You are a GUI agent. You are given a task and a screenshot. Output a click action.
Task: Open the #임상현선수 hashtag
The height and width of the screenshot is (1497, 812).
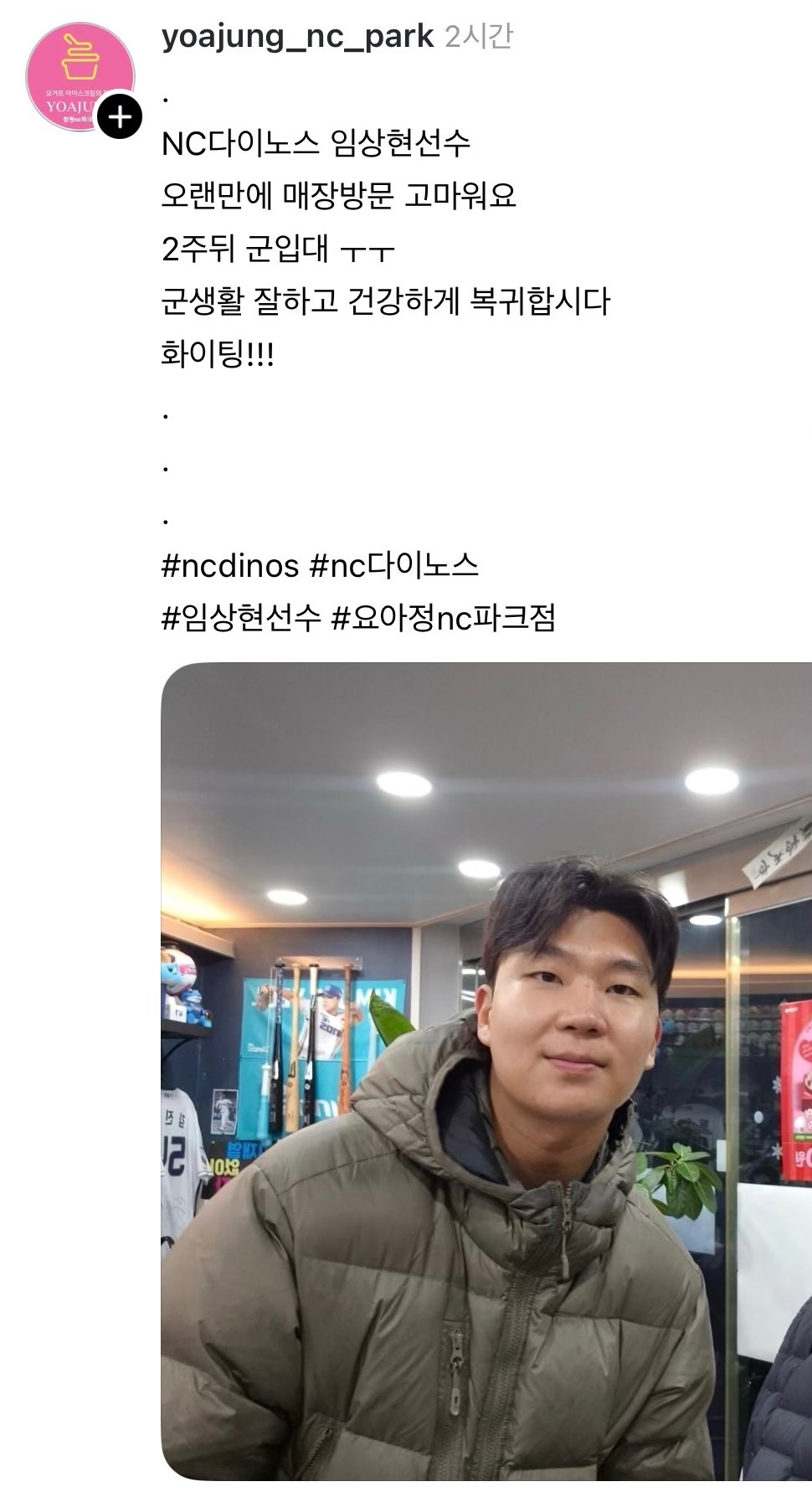coord(241,620)
